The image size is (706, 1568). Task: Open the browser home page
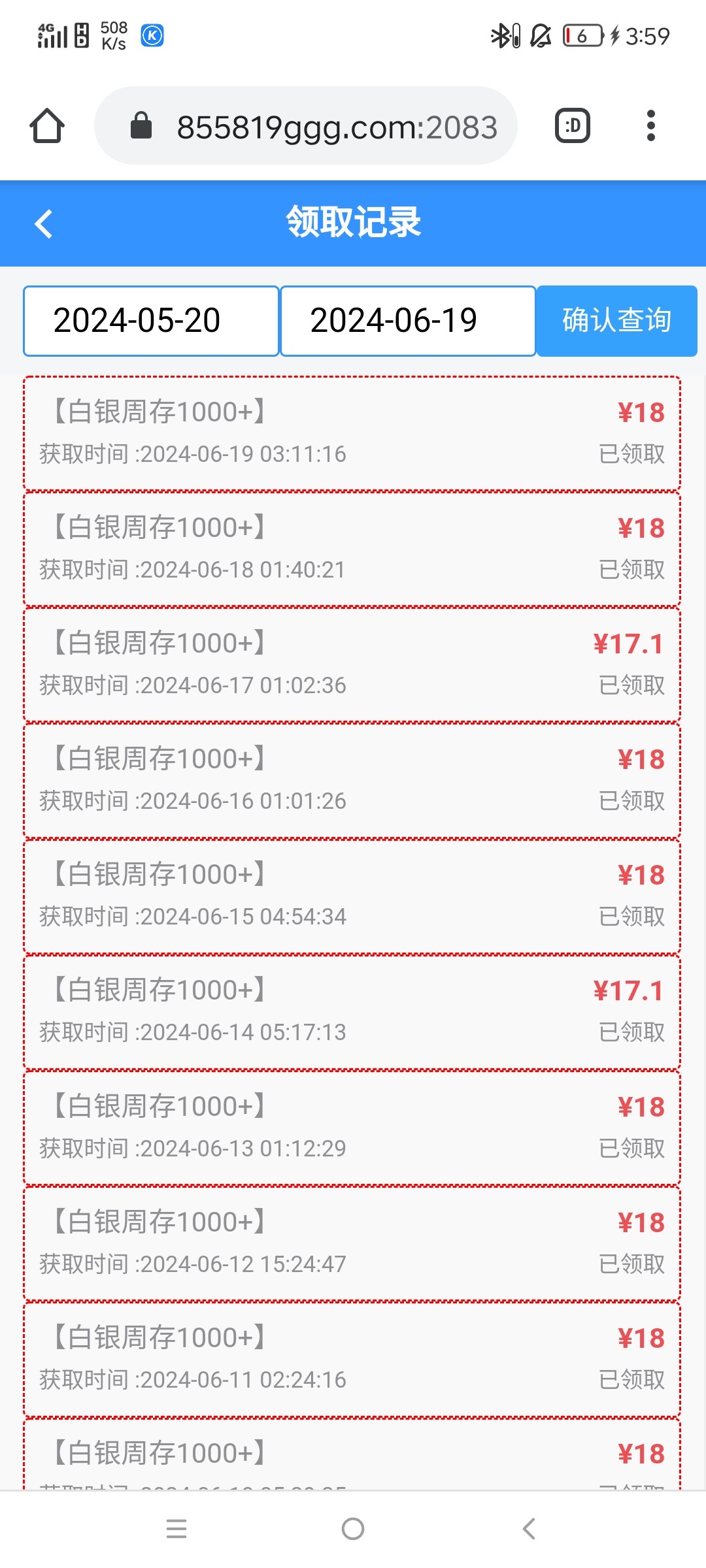pyautogui.click(x=47, y=125)
